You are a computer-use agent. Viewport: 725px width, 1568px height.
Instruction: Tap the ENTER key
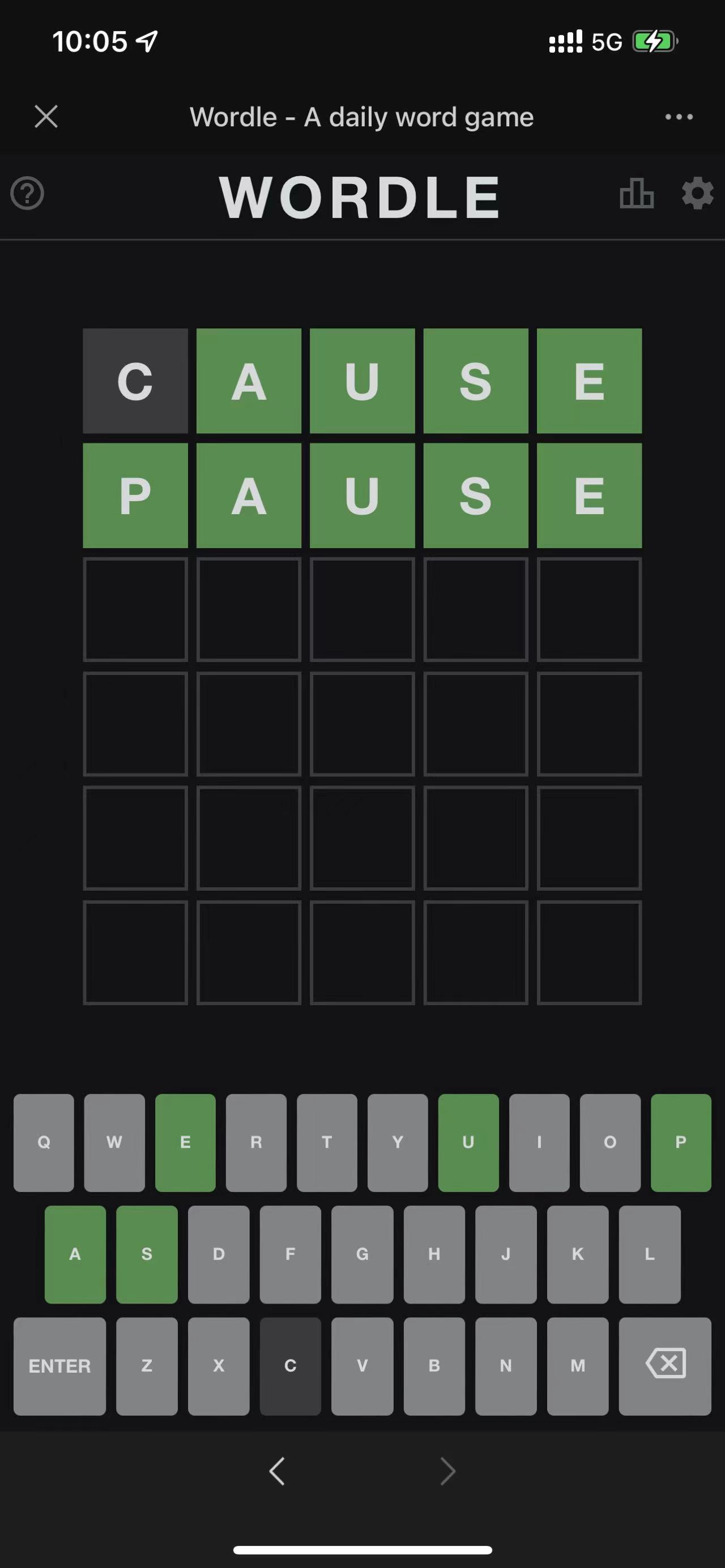(x=59, y=1366)
